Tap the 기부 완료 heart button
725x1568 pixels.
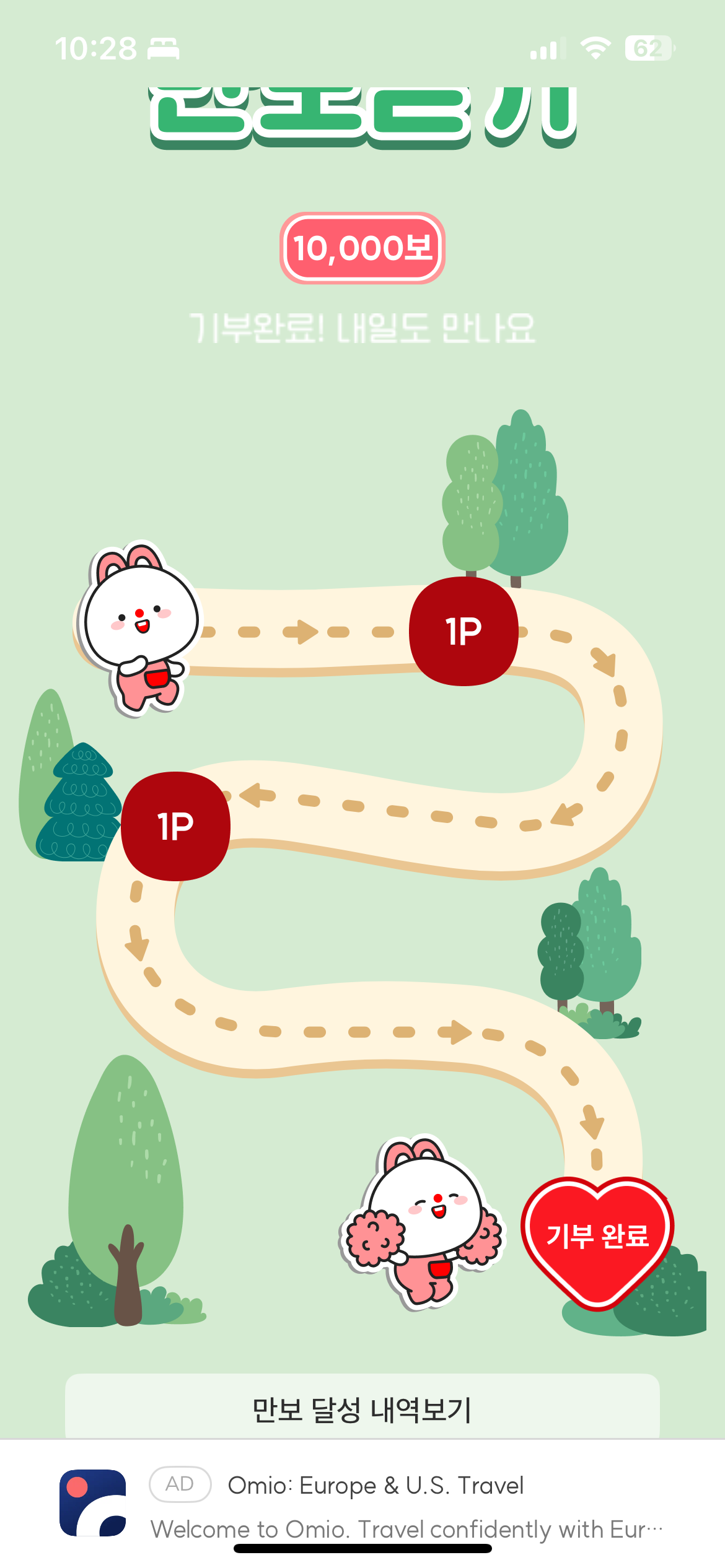tap(597, 1239)
